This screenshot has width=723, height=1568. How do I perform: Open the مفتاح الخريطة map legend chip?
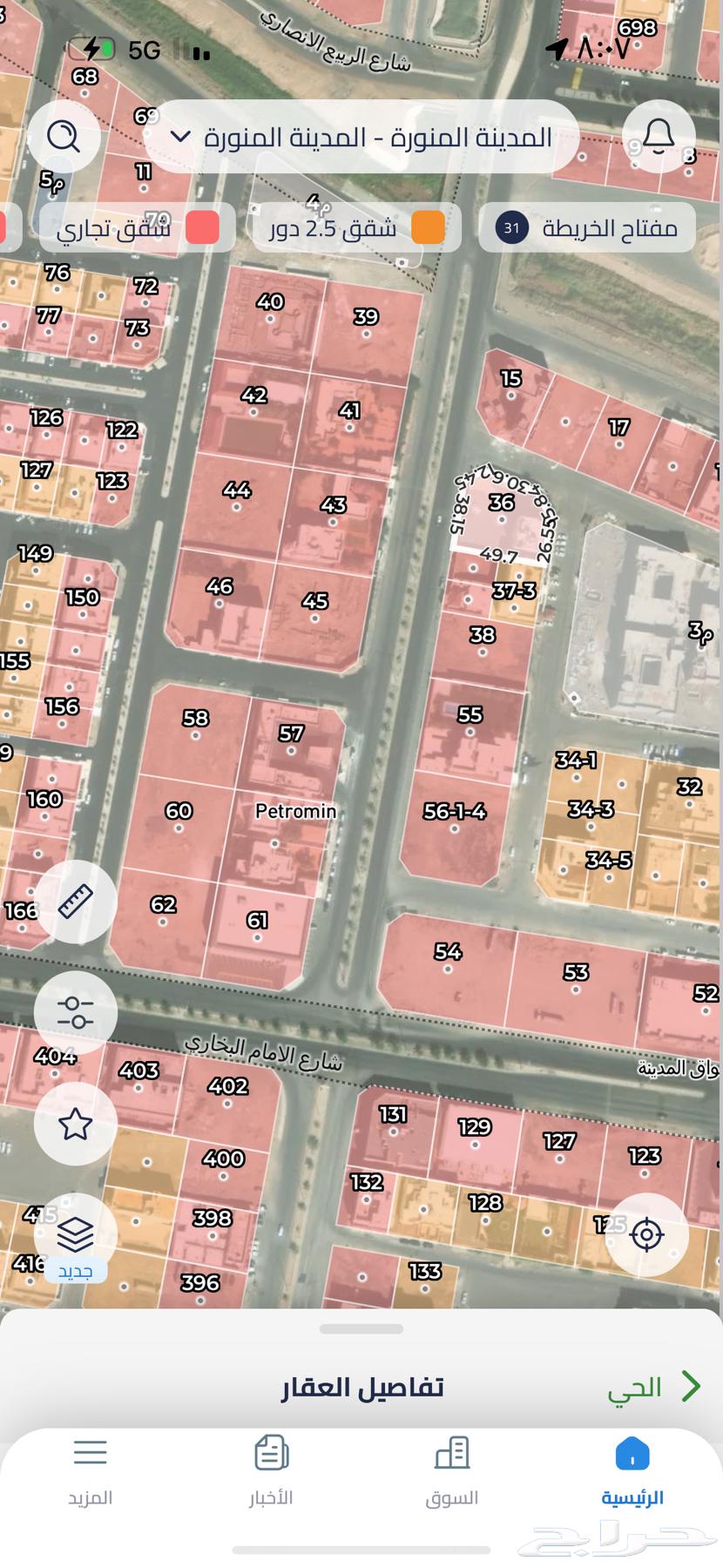(587, 228)
